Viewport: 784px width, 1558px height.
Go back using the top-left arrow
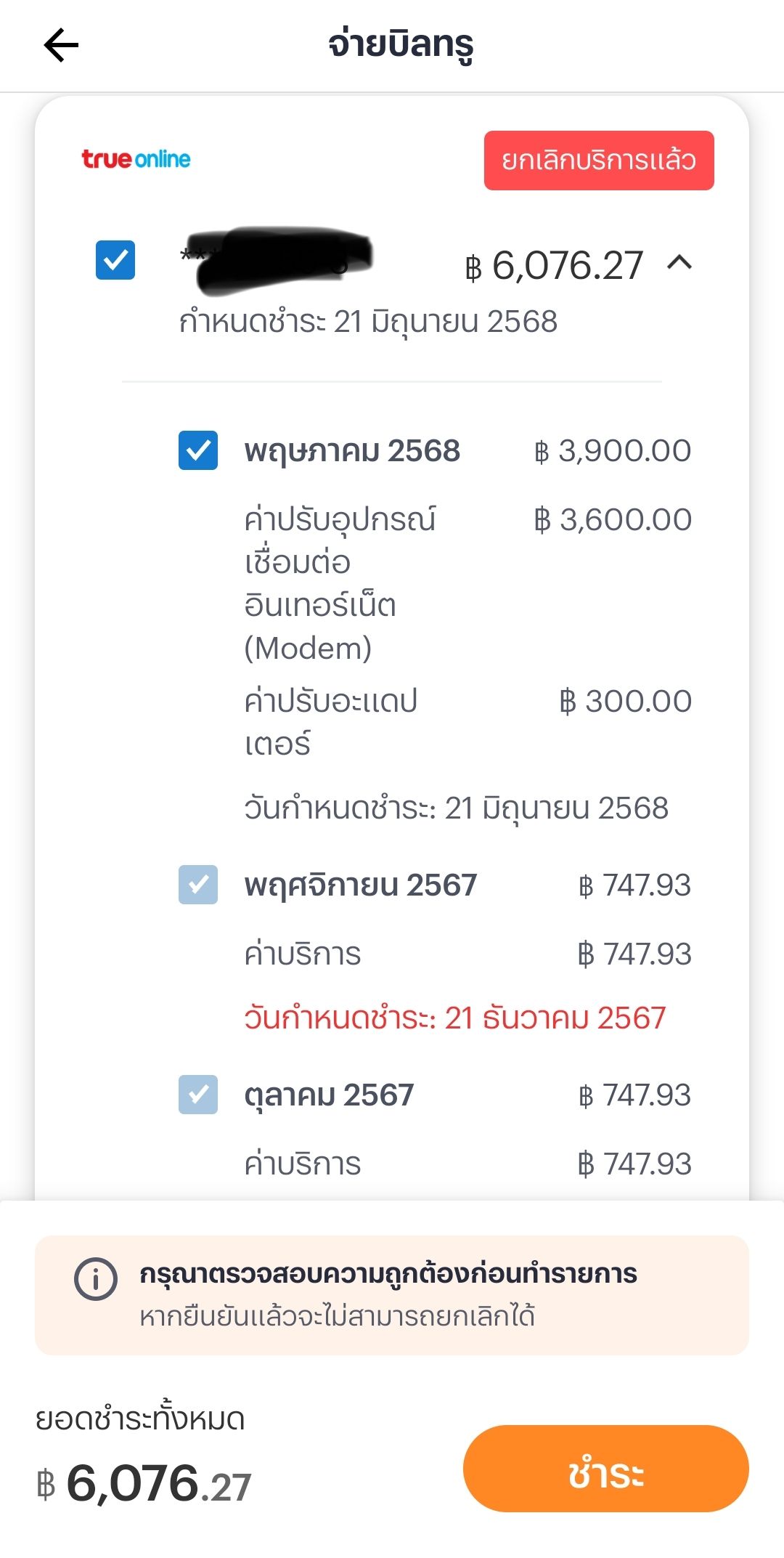click(x=61, y=45)
